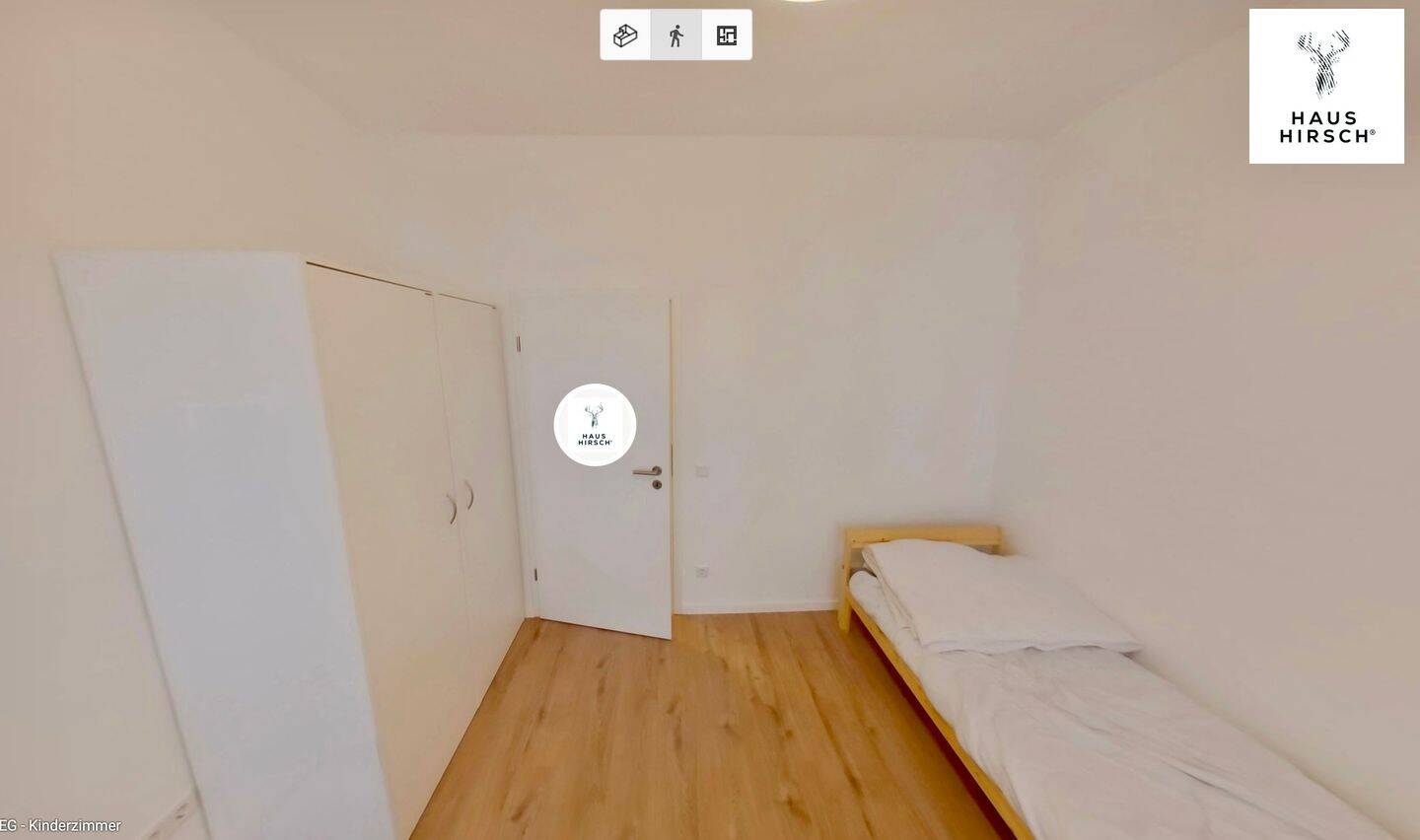
Task: Tap the Haus Hirsch hotspot on the door
Action: 595,425
